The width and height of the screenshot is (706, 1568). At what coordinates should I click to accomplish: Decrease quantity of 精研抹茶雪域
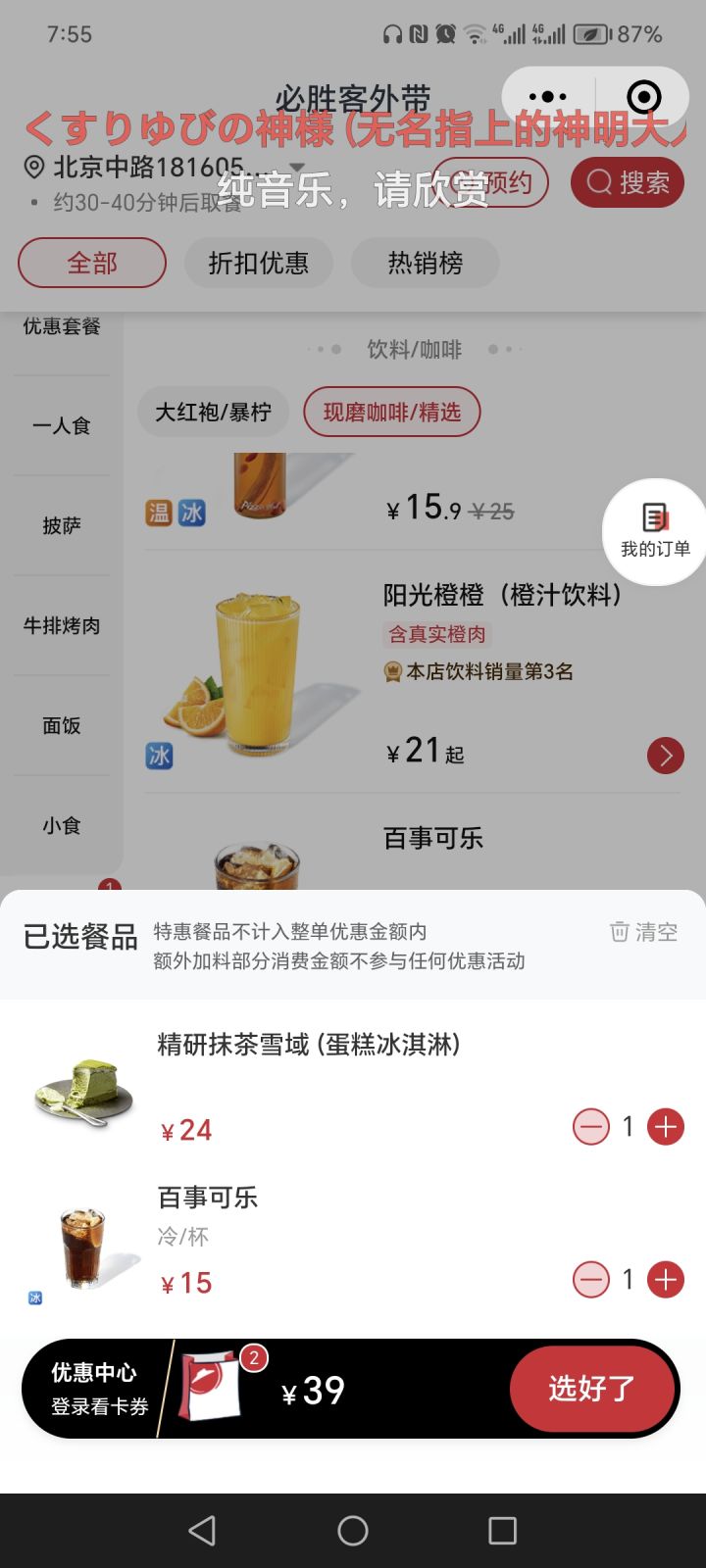click(x=591, y=1127)
